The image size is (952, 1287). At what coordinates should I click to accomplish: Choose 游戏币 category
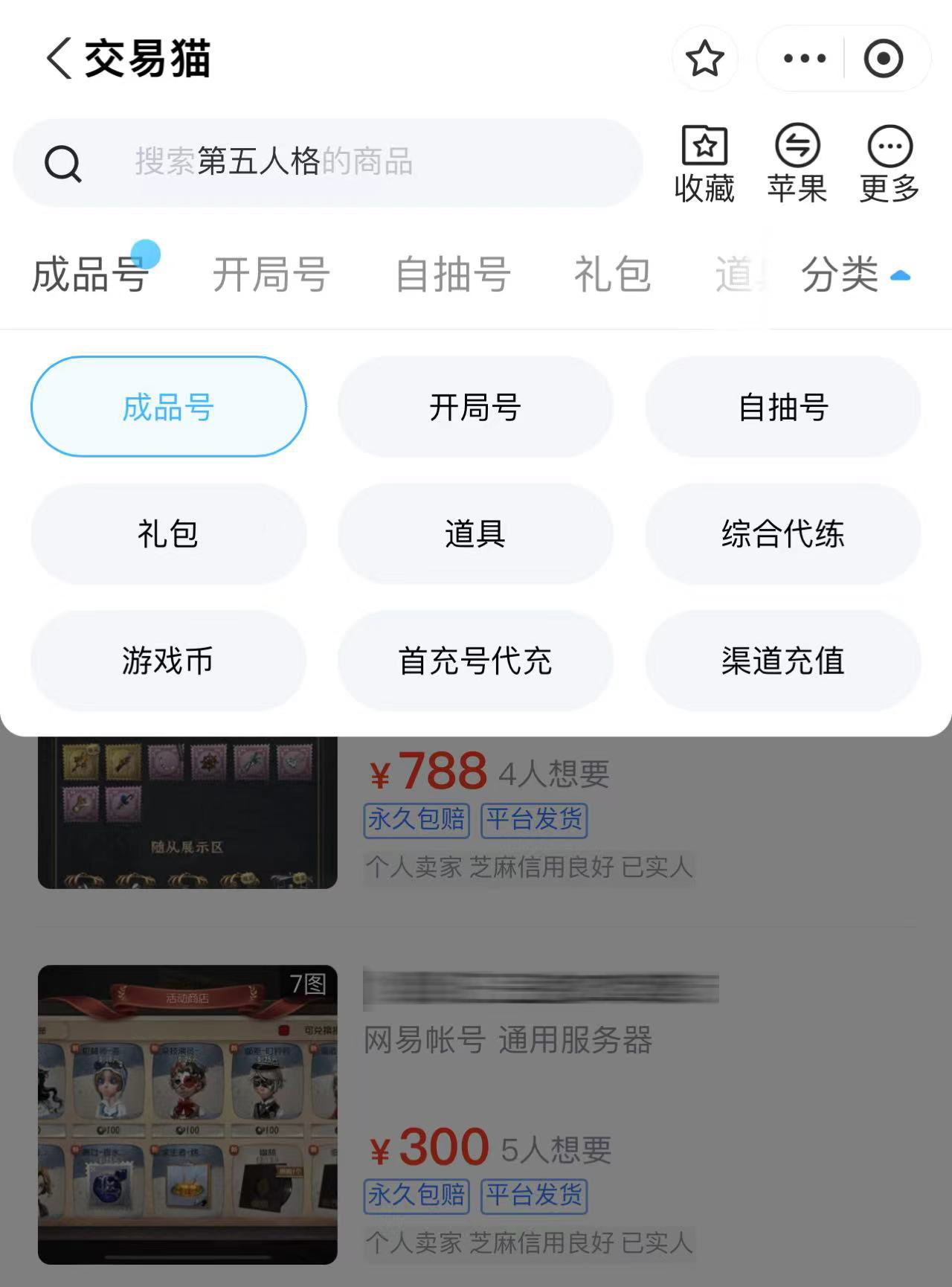169,661
